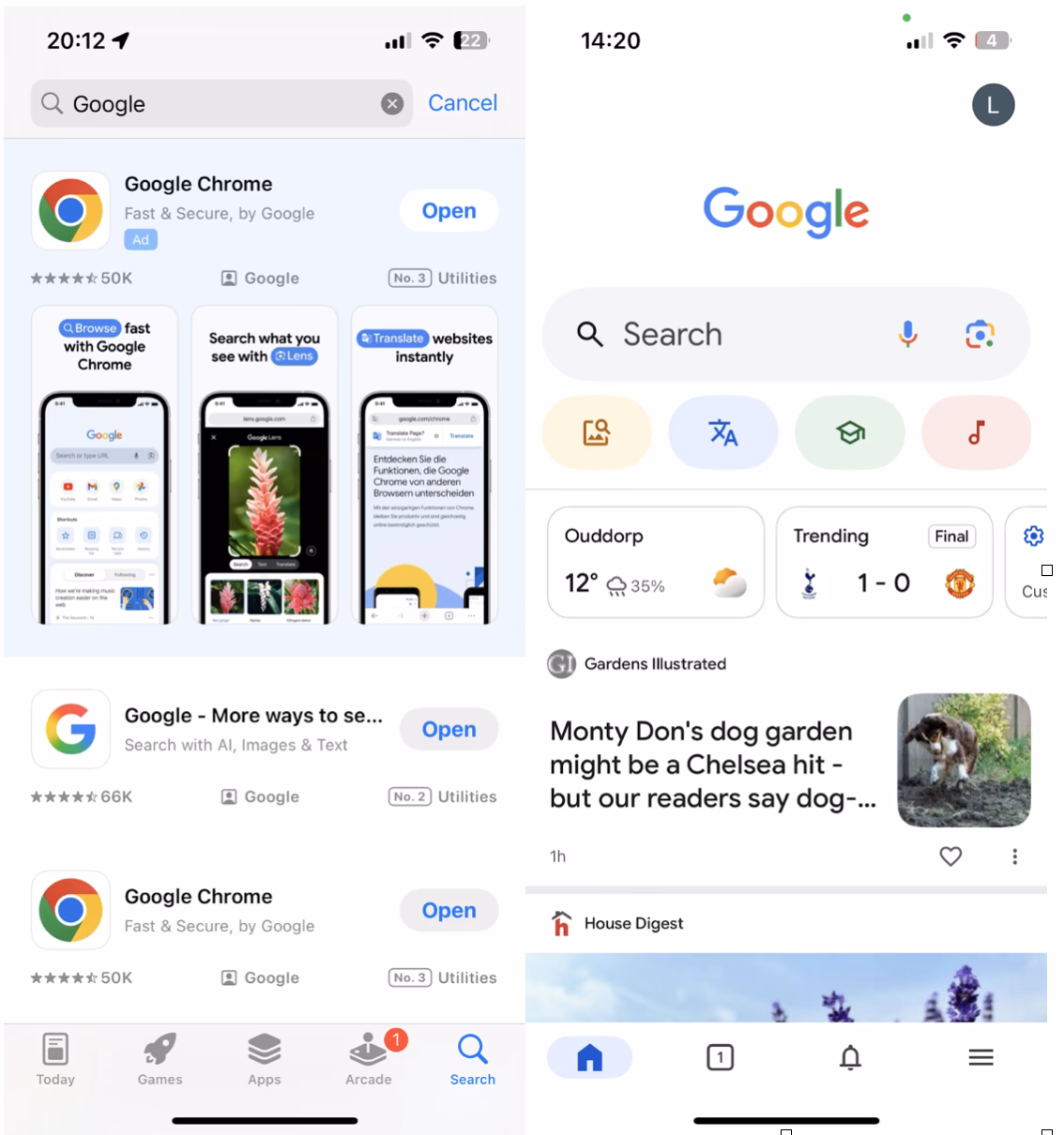Cancel the App Store search
The width and height of the screenshot is (1064, 1135).
click(x=463, y=103)
